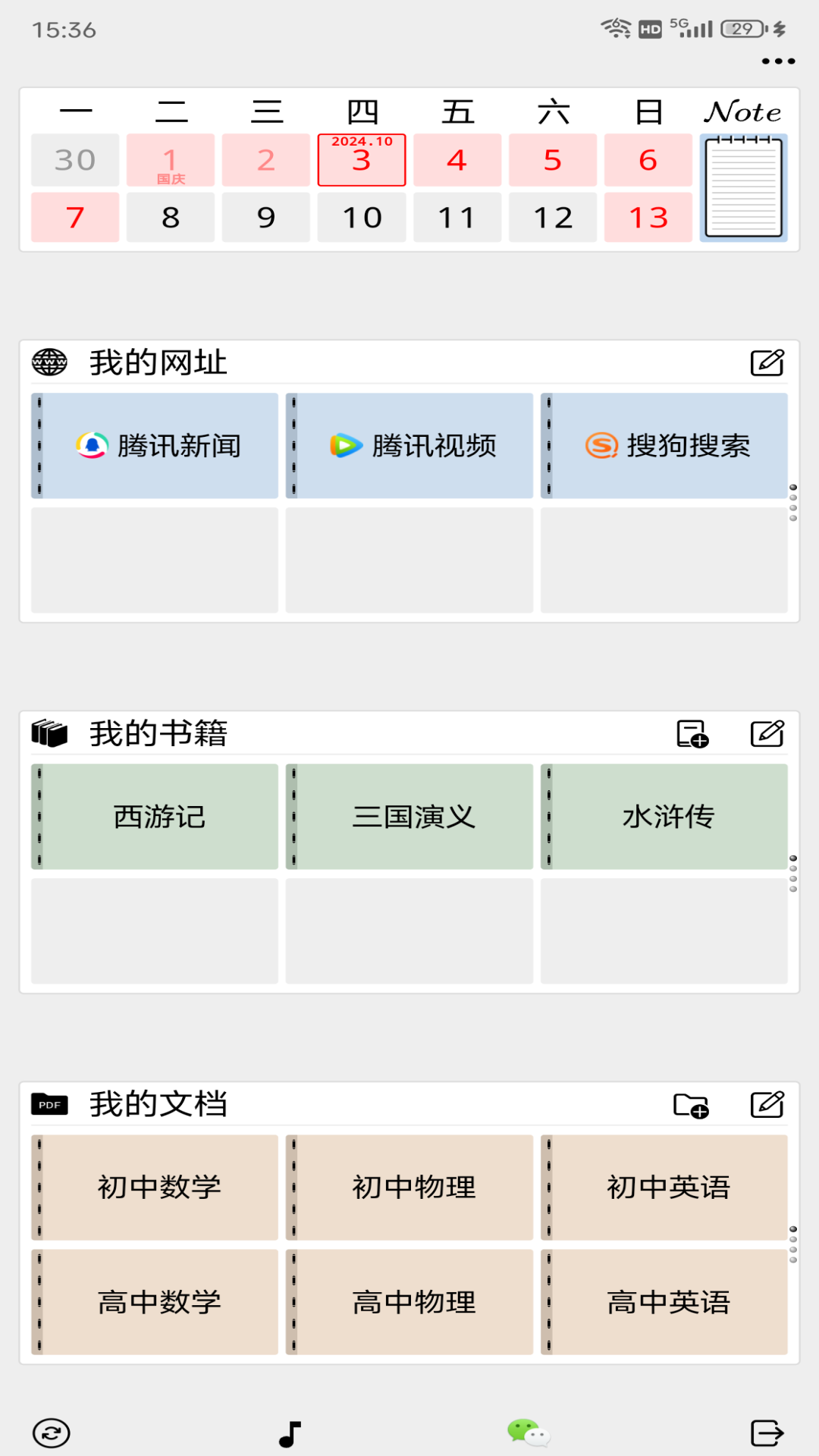Add a new folder to 我的文档
The width and height of the screenshot is (819, 1456).
(691, 1106)
